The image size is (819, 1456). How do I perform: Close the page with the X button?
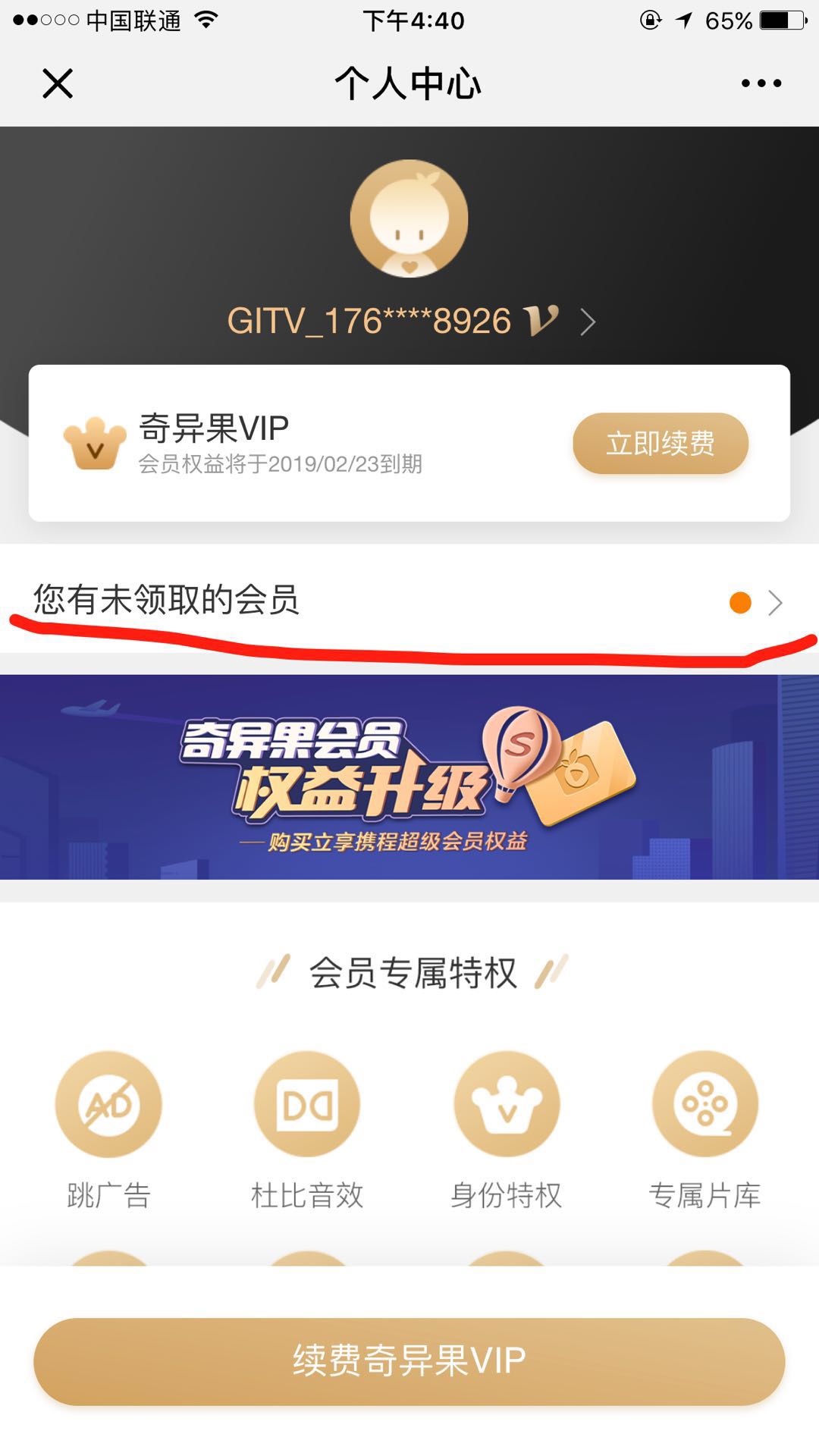point(58,83)
